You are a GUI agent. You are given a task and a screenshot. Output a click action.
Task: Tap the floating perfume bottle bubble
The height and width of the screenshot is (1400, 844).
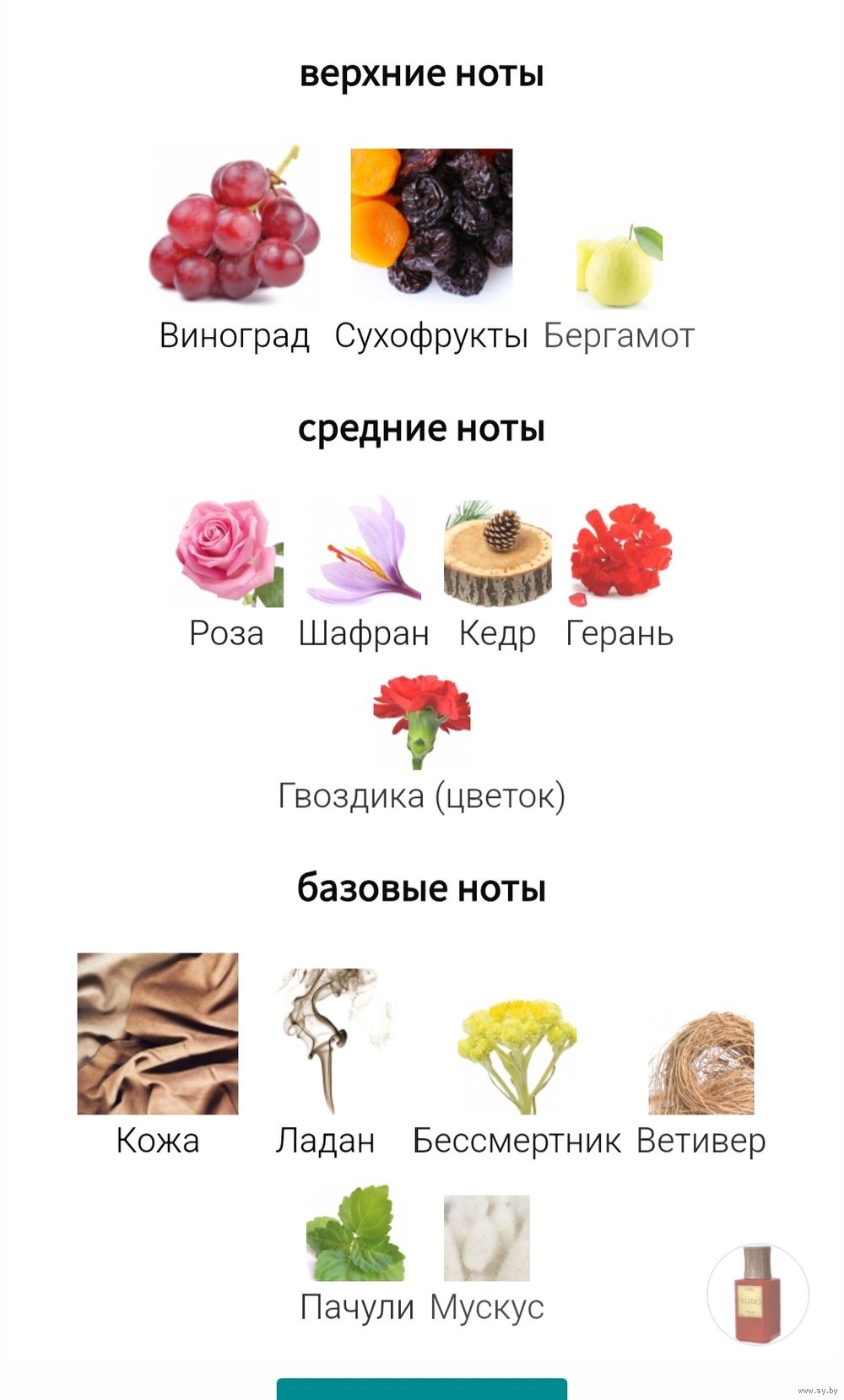pos(758,1293)
